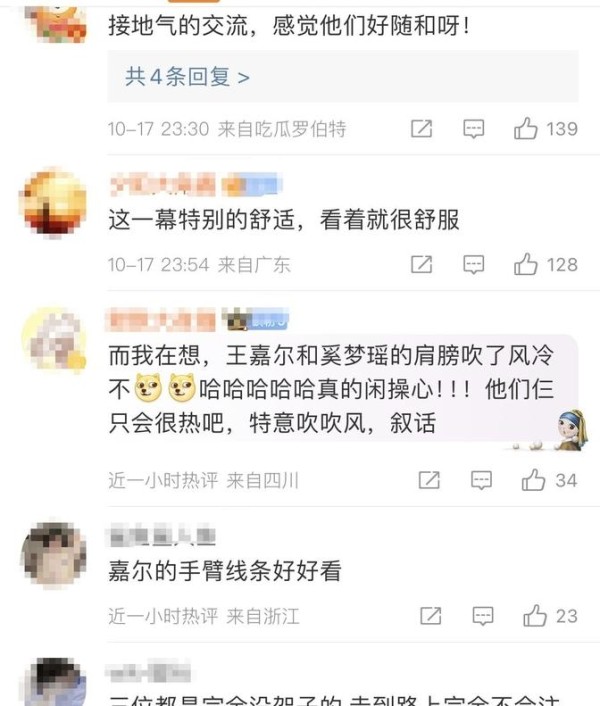Reply to the comment about 王嘉尔和奚梦瑶
This screenshot has width=600, height=706.
[x=481, y=480]
